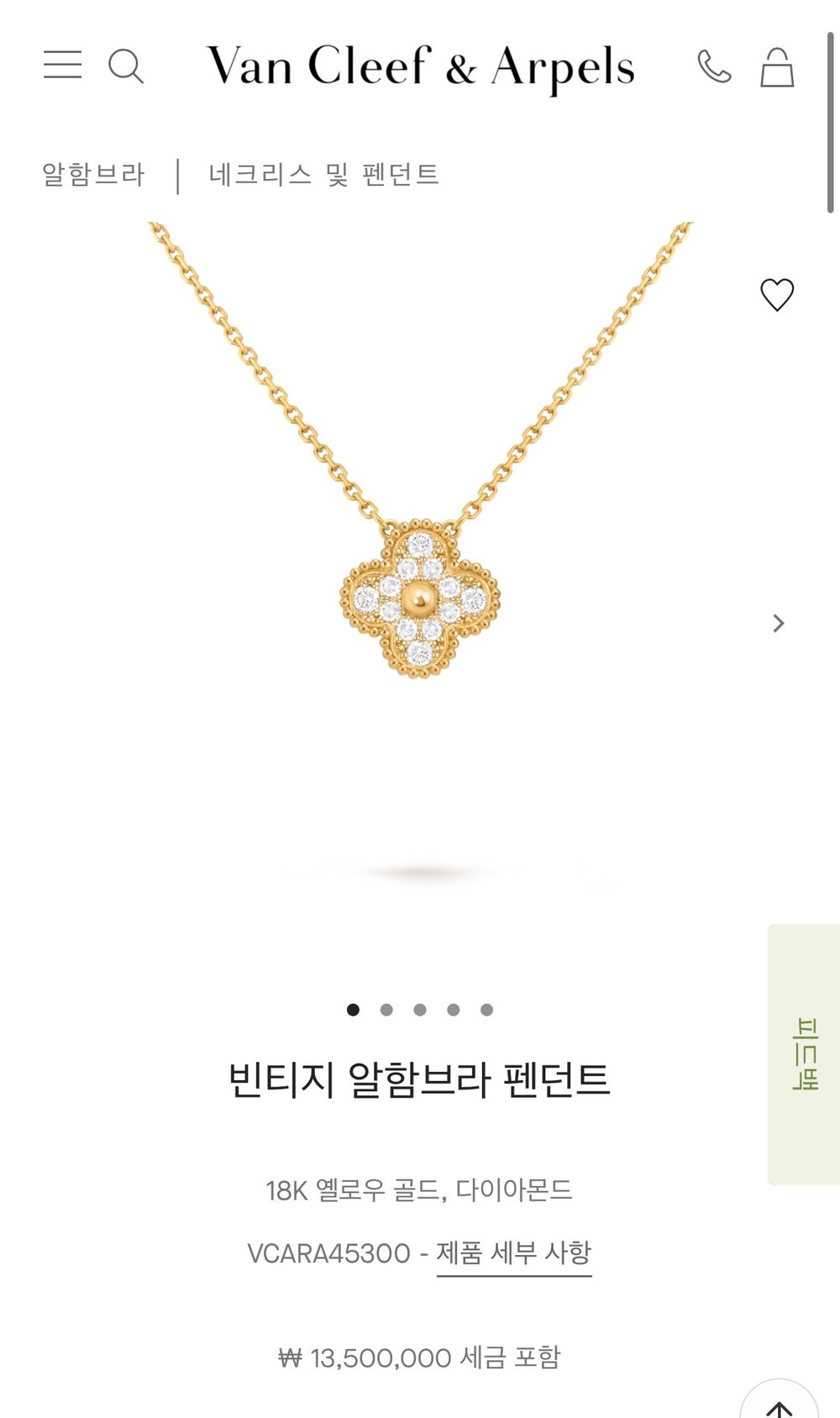This screenshot has height=1418, width=840.
Task: Open the 피드백 side tab
Action: click(x=805, y=1054)
